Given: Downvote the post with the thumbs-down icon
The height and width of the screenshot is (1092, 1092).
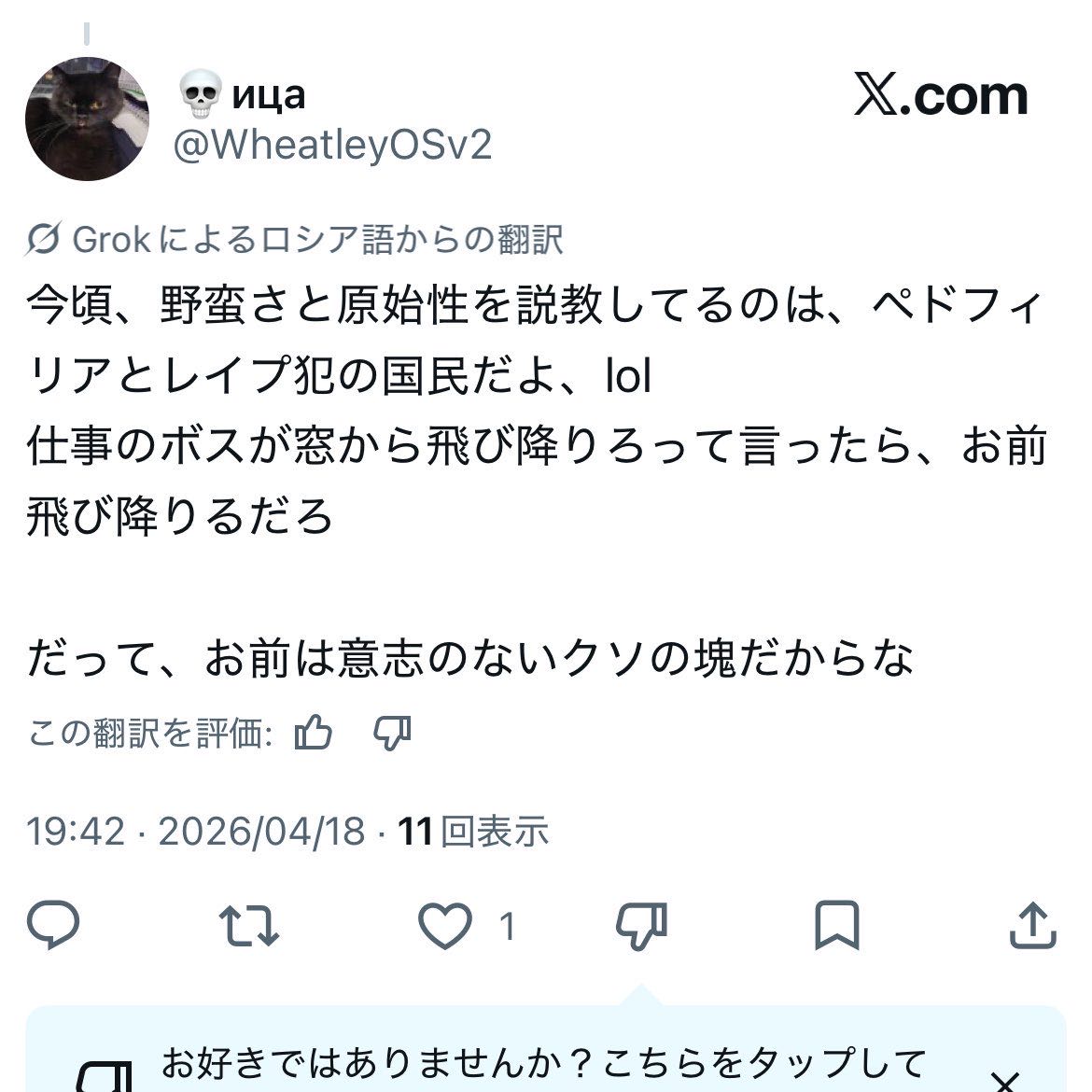Looking at the screenshot, I should coord(642,925).
